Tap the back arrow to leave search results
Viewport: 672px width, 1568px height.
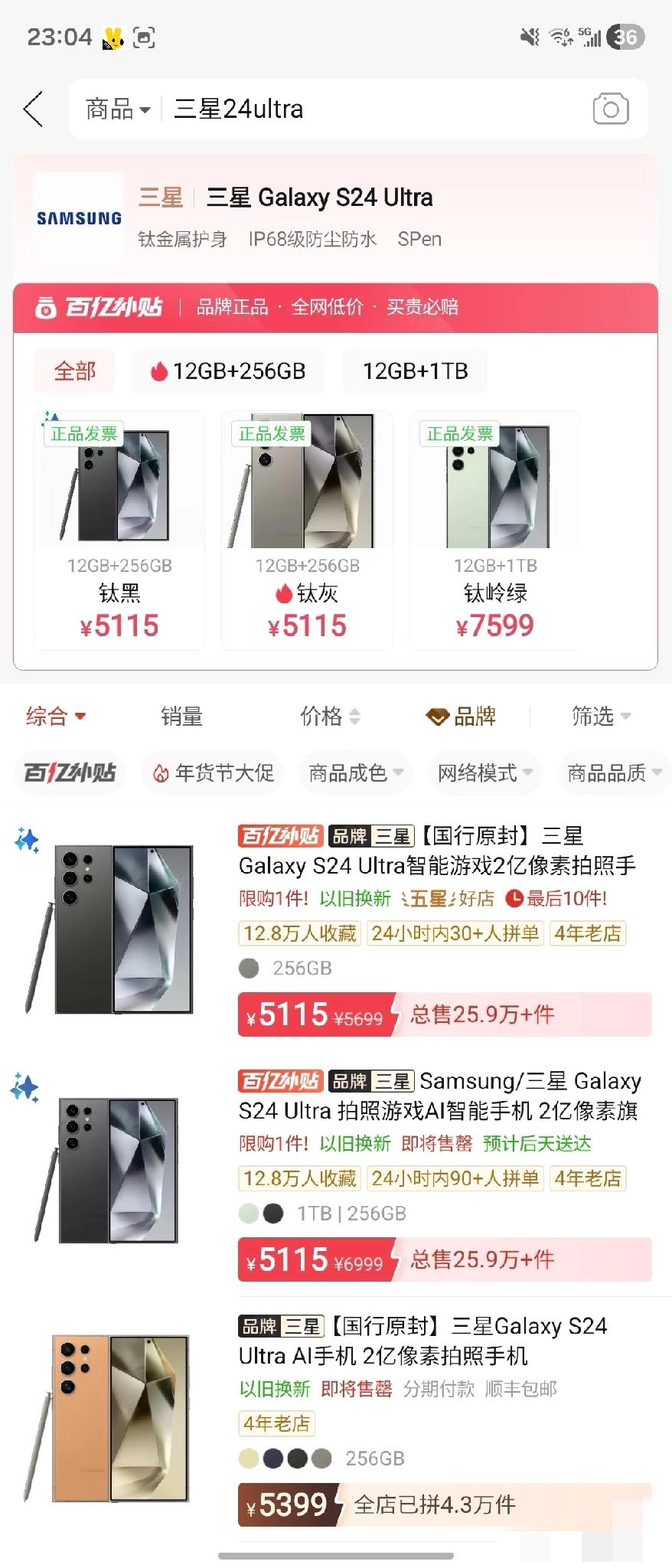click(32, 109)
